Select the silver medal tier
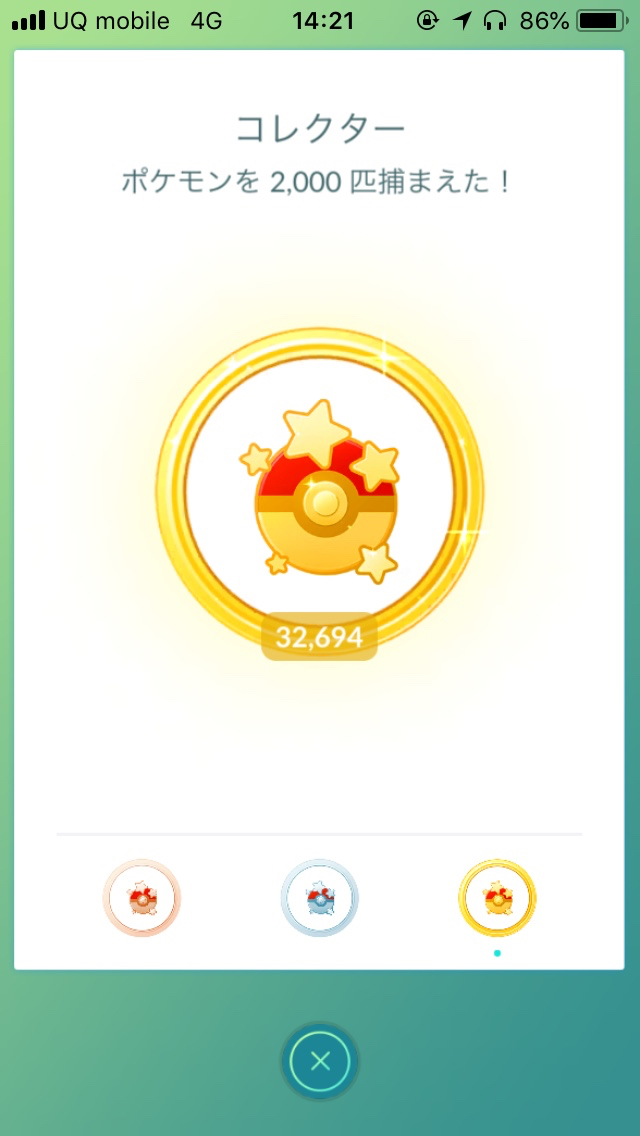The width and height of the screenshot is (640, 1136). click(320, 898)
